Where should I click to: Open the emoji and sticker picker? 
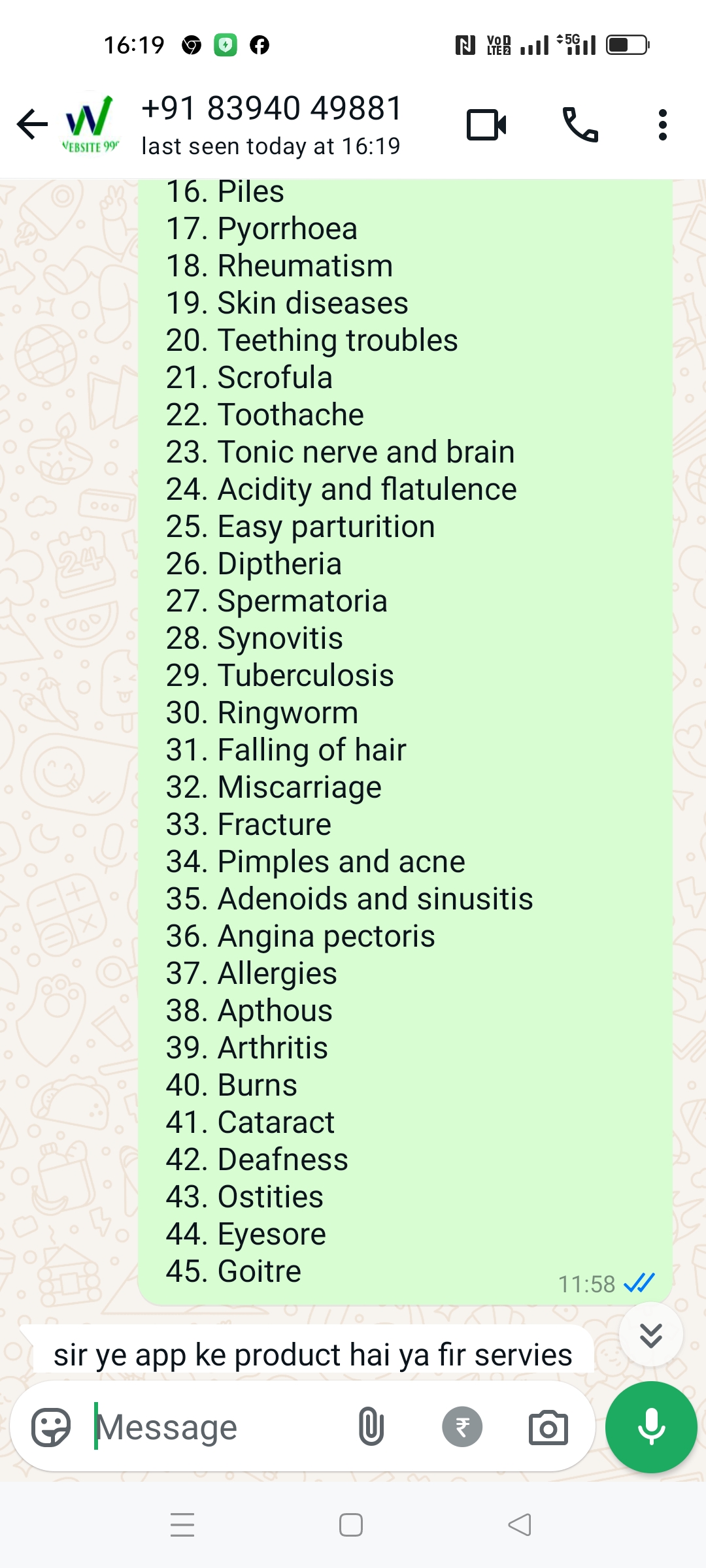tap(51, 1427)
